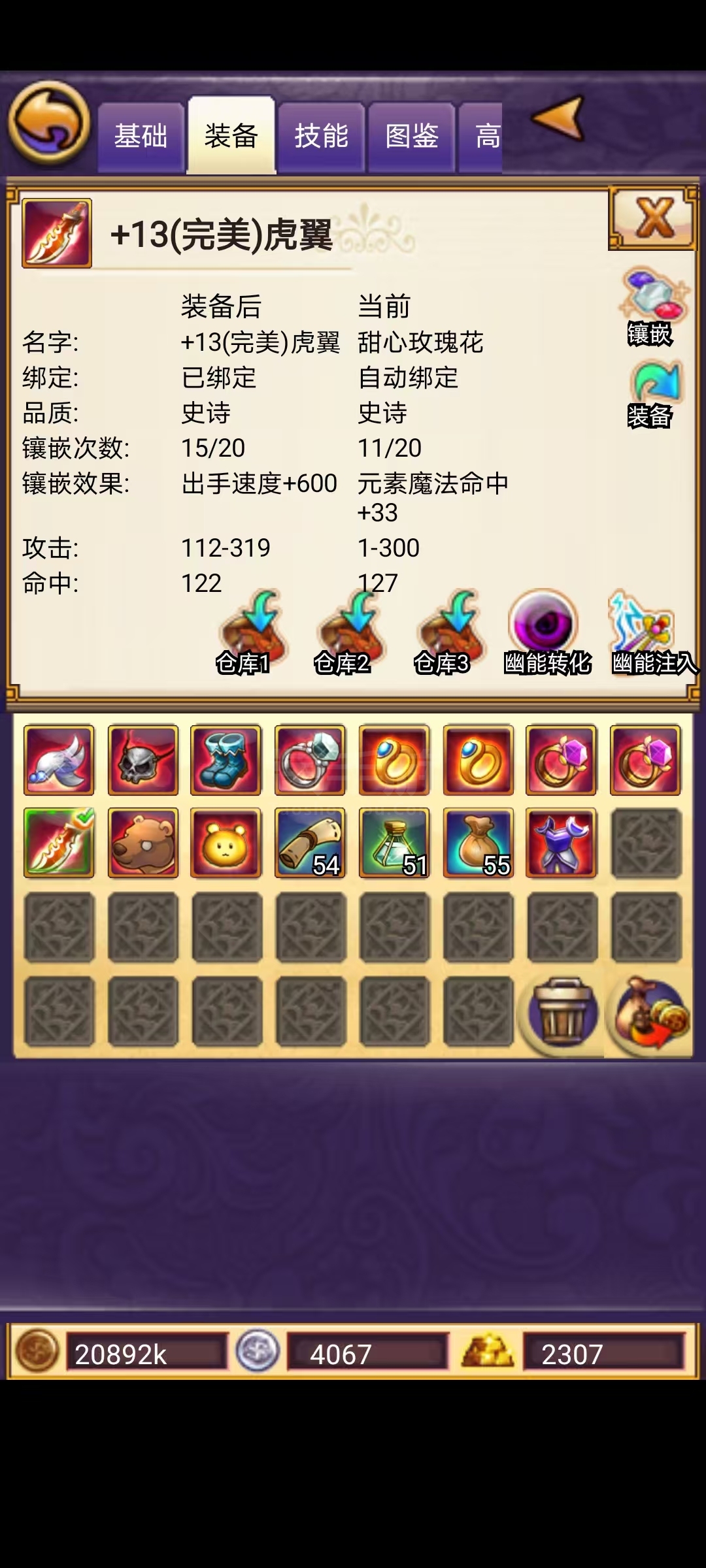Tap the trash bin to discard items

(562, 1012)
